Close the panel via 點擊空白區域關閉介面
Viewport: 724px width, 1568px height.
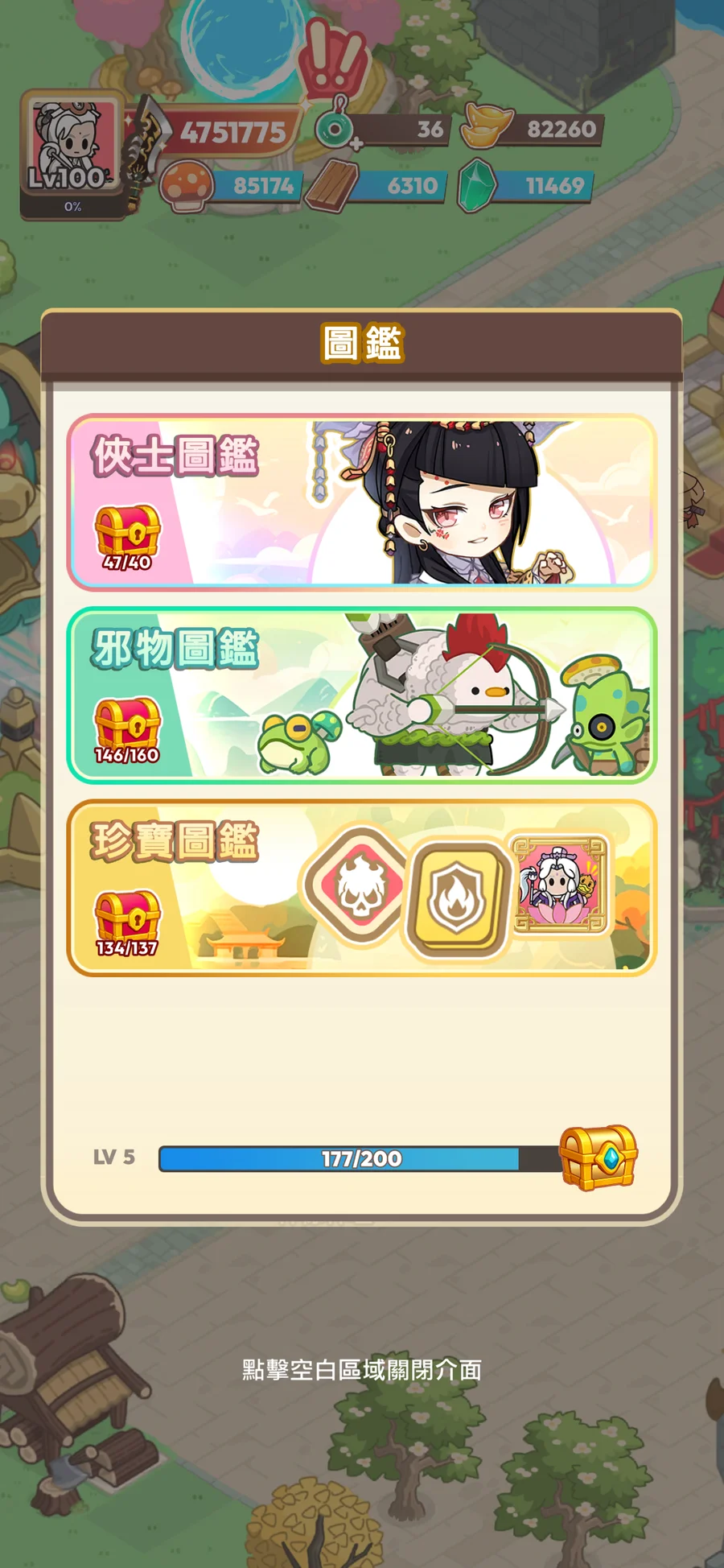point(362,1369)
